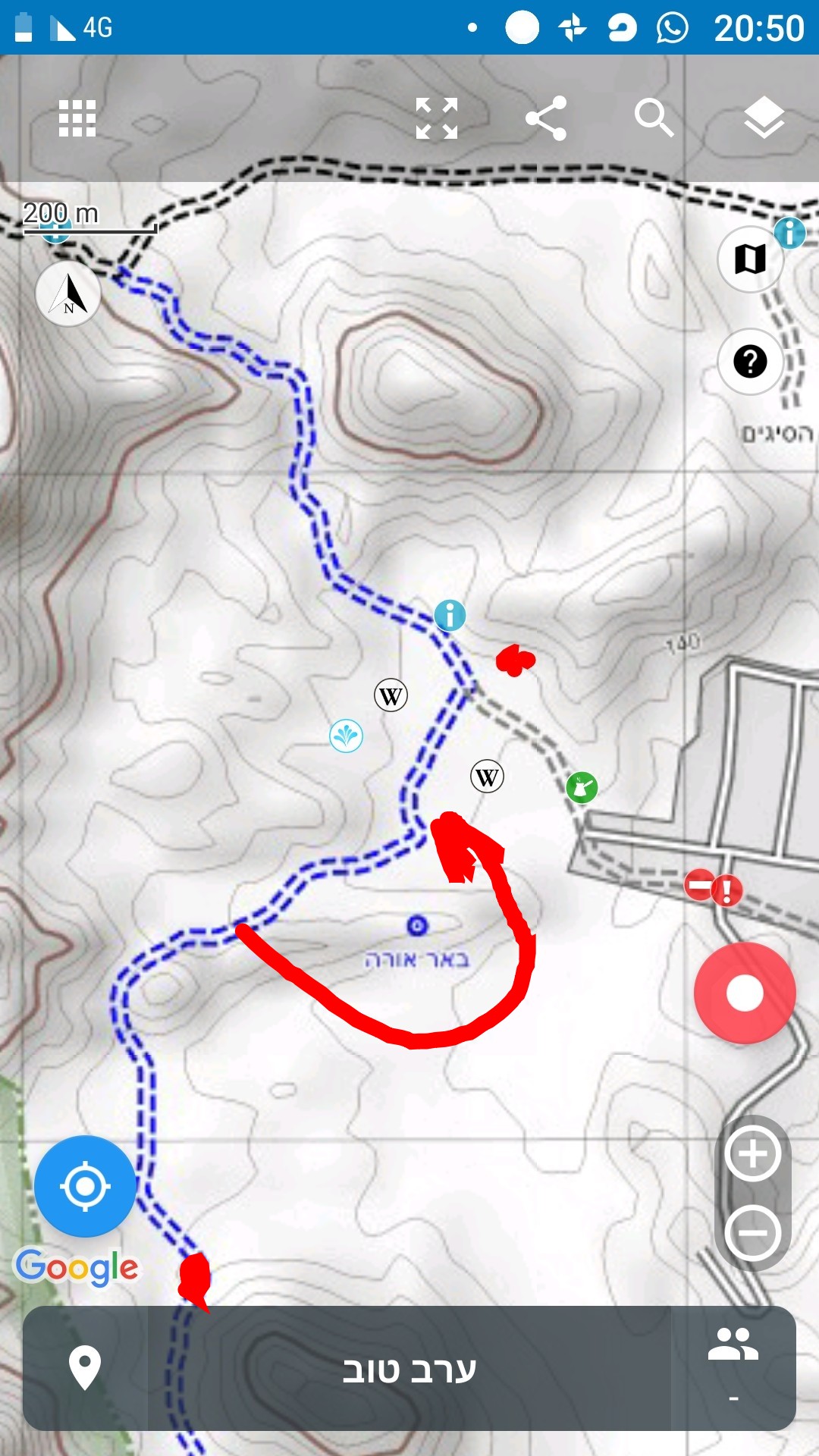The width and height of the screenshot is (819, 1456).
Task: Open the info marker on the blue trail
Action: (450, 615)
